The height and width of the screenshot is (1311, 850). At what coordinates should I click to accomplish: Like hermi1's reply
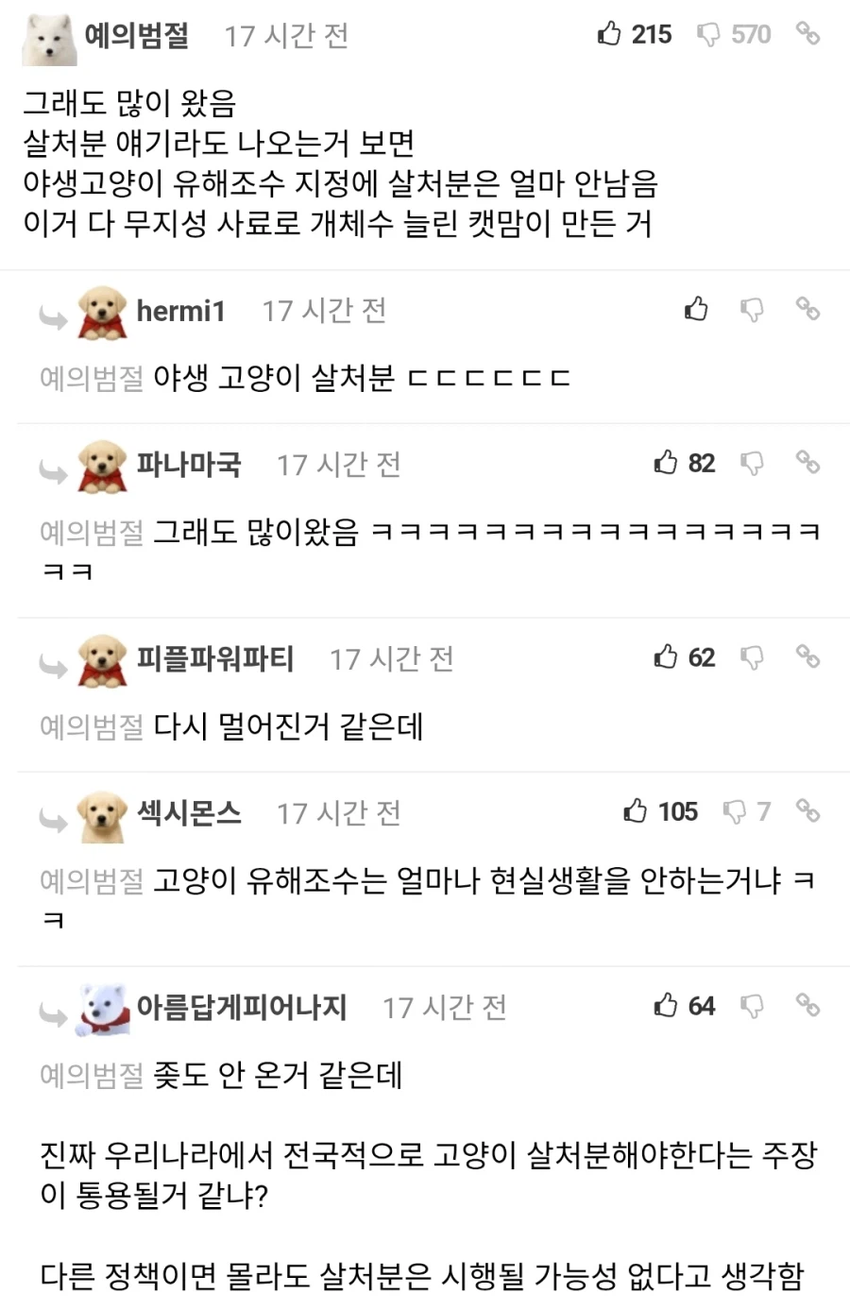point(696,309)
